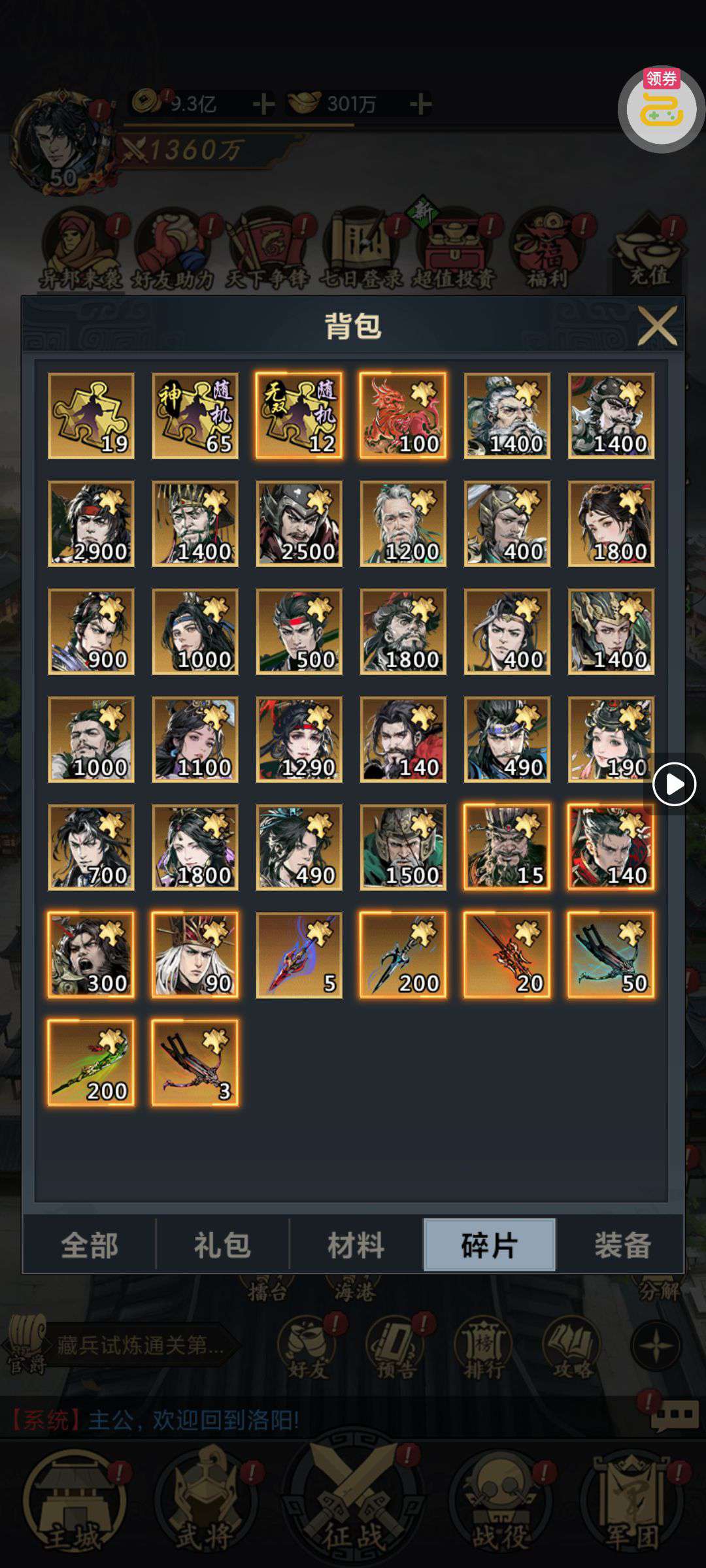The image size is (706, 1568).
Task: Open the red dragon fragment with 100
Action: (x=403, y=416)
